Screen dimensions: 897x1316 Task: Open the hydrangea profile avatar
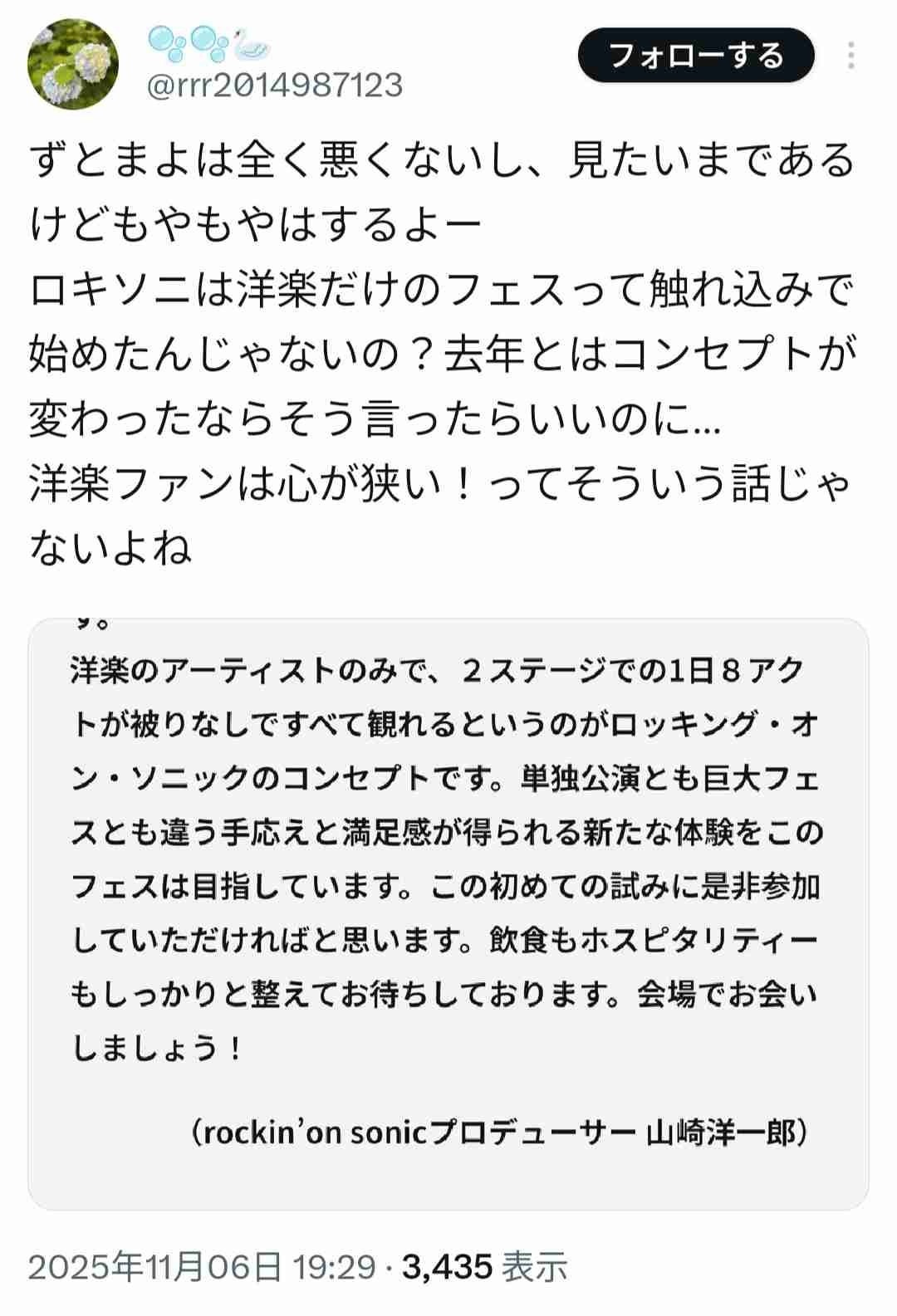(x=73, y=65)
